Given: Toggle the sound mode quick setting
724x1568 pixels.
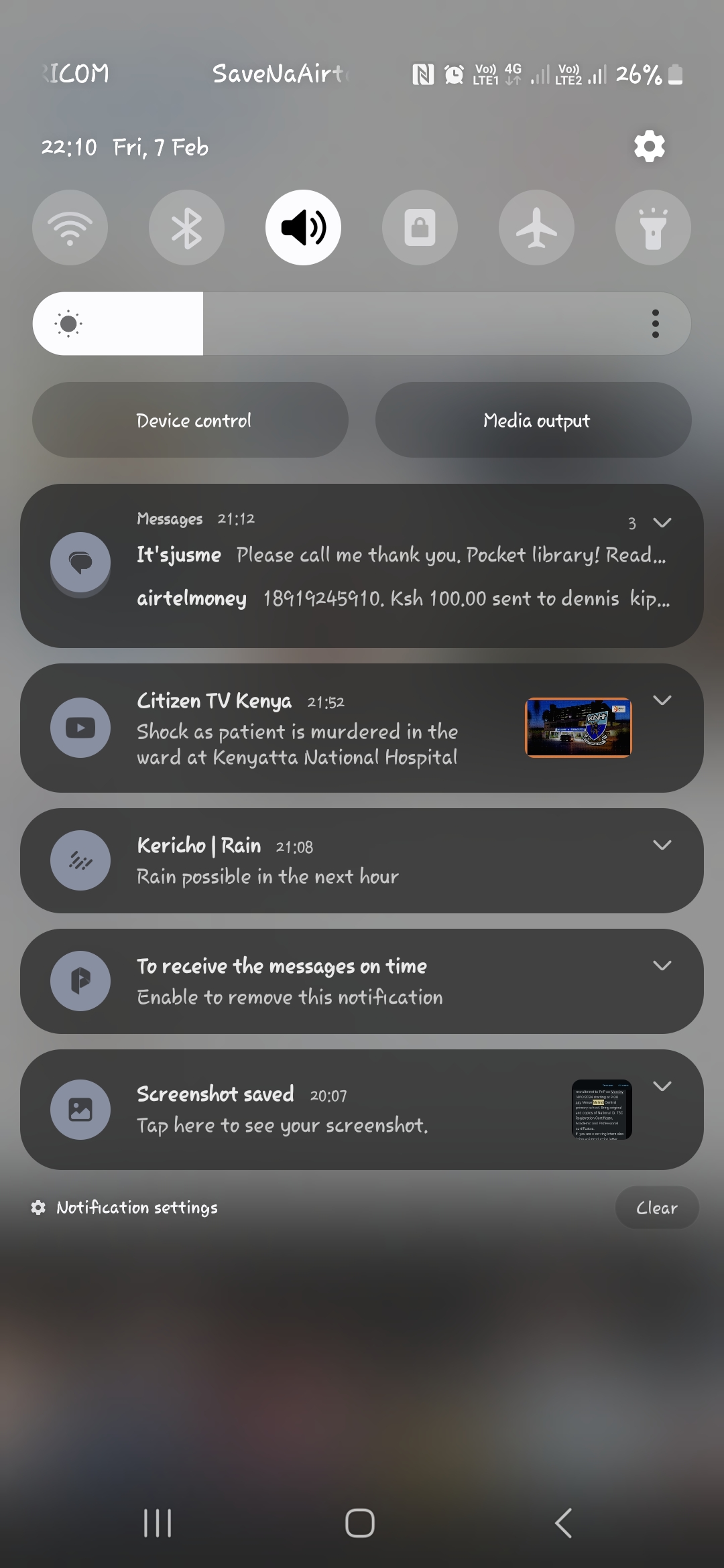Looking at the screenshot, I should click(x=303, y=228).
